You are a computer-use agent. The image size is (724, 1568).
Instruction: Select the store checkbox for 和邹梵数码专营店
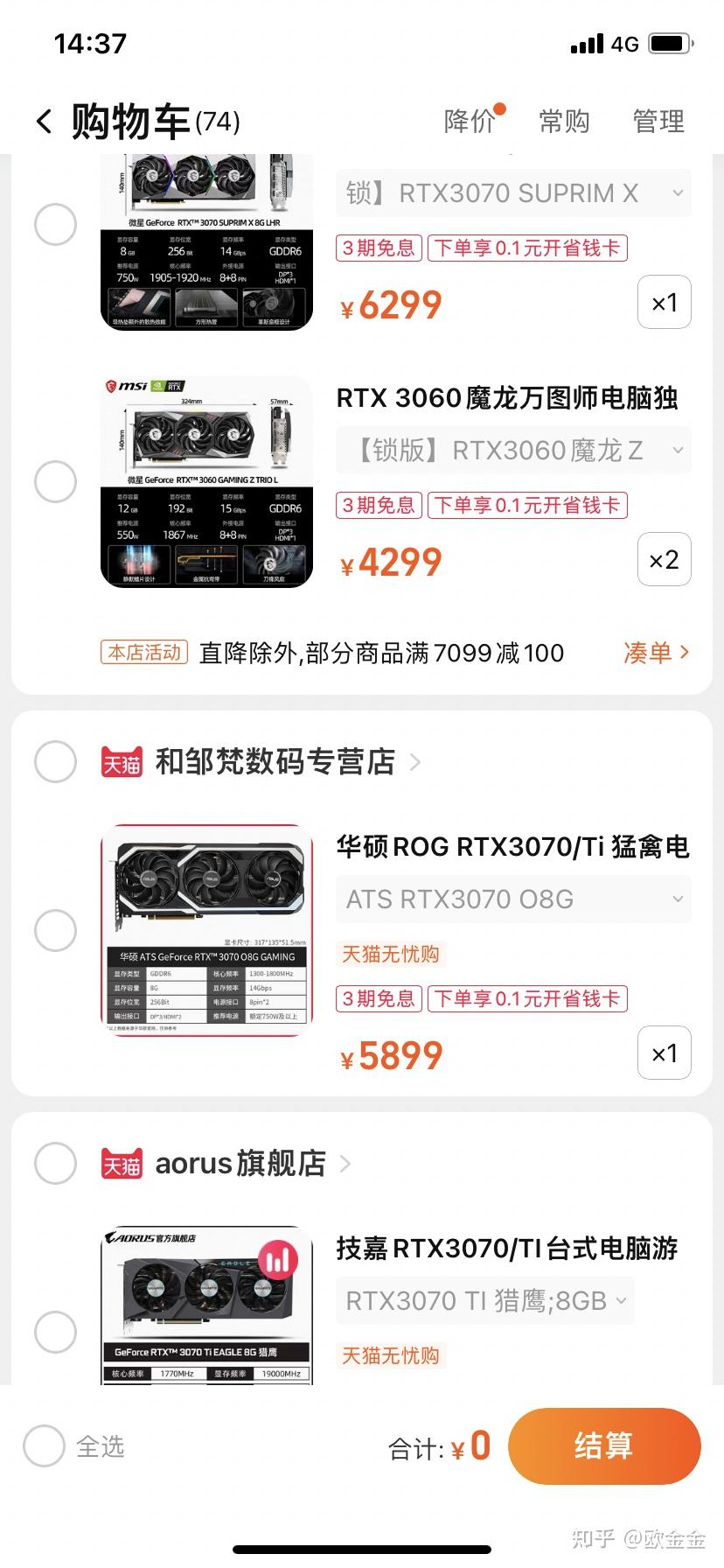click(x=54, y=761)
